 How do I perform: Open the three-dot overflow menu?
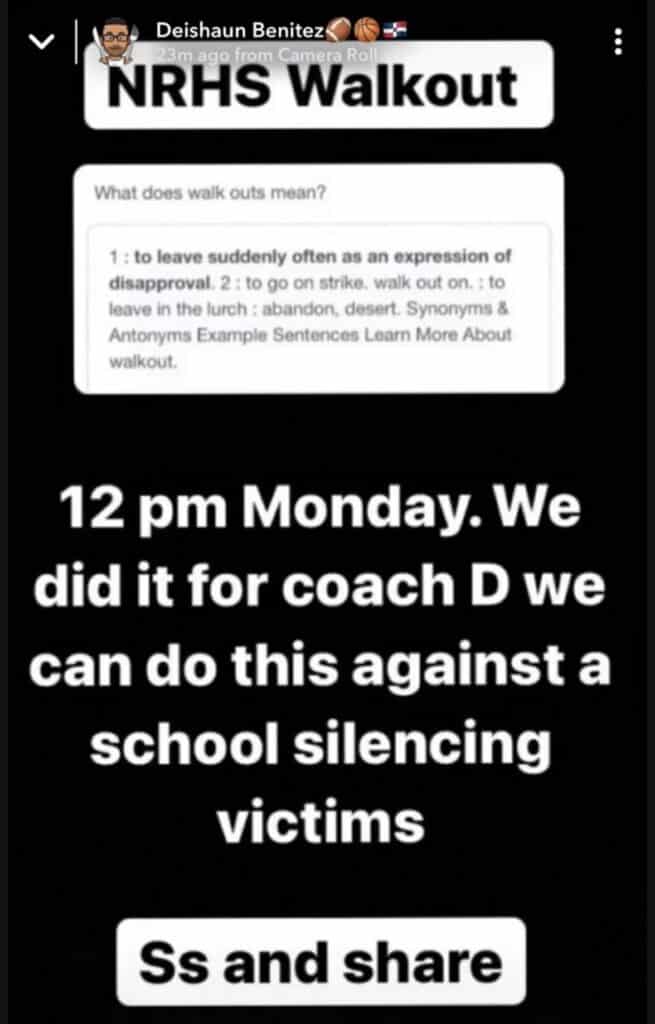tap(619, 42)
